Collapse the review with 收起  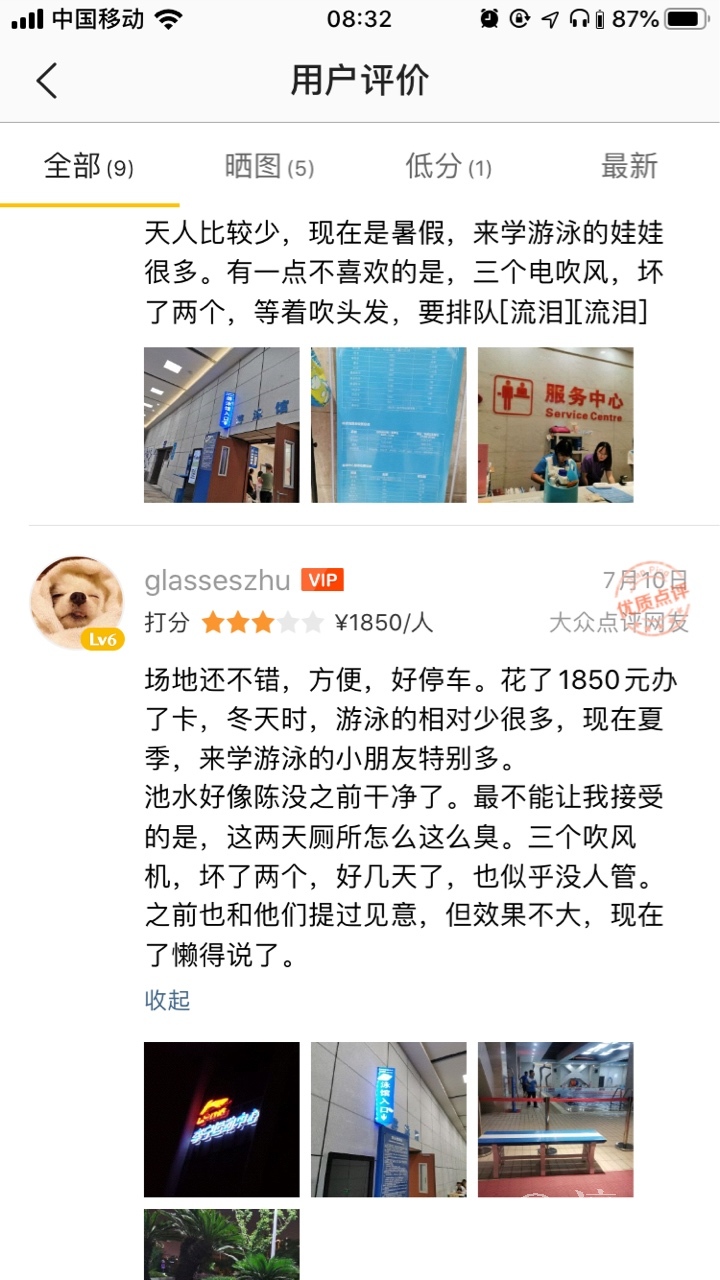coord(167,1000)
